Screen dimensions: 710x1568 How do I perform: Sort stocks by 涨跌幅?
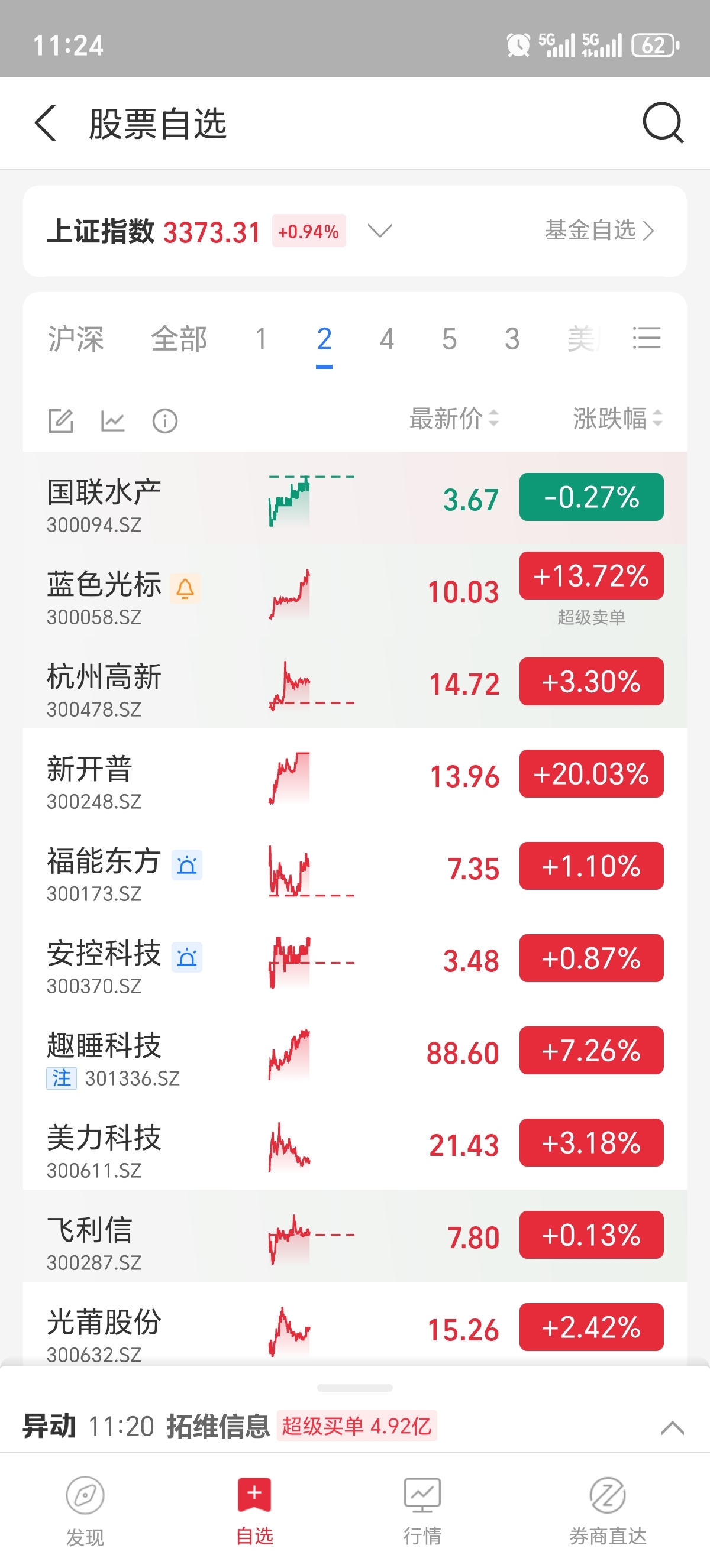[617, 419]
